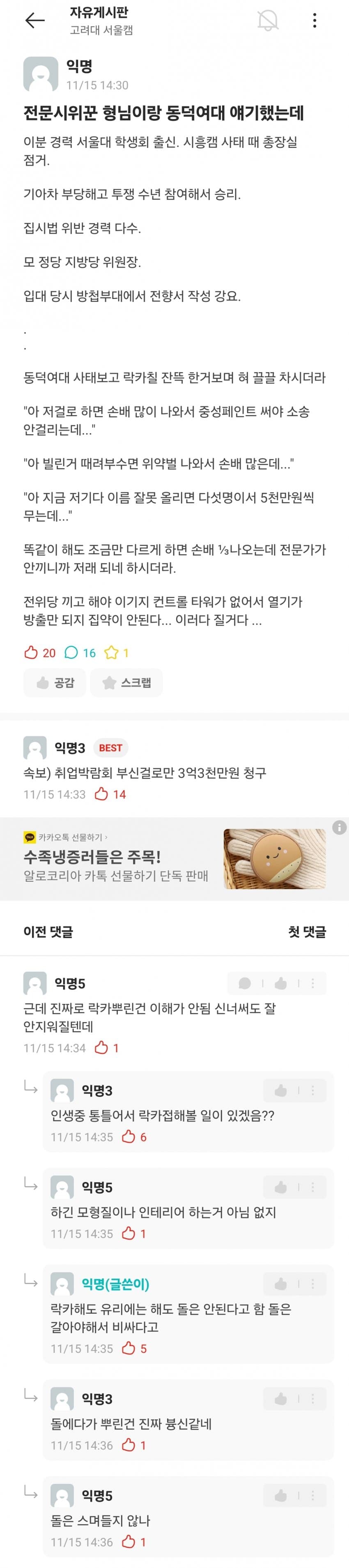349x1568 pixels.
Task: Open the ad info icon on the banner
Action: point(339,827)
